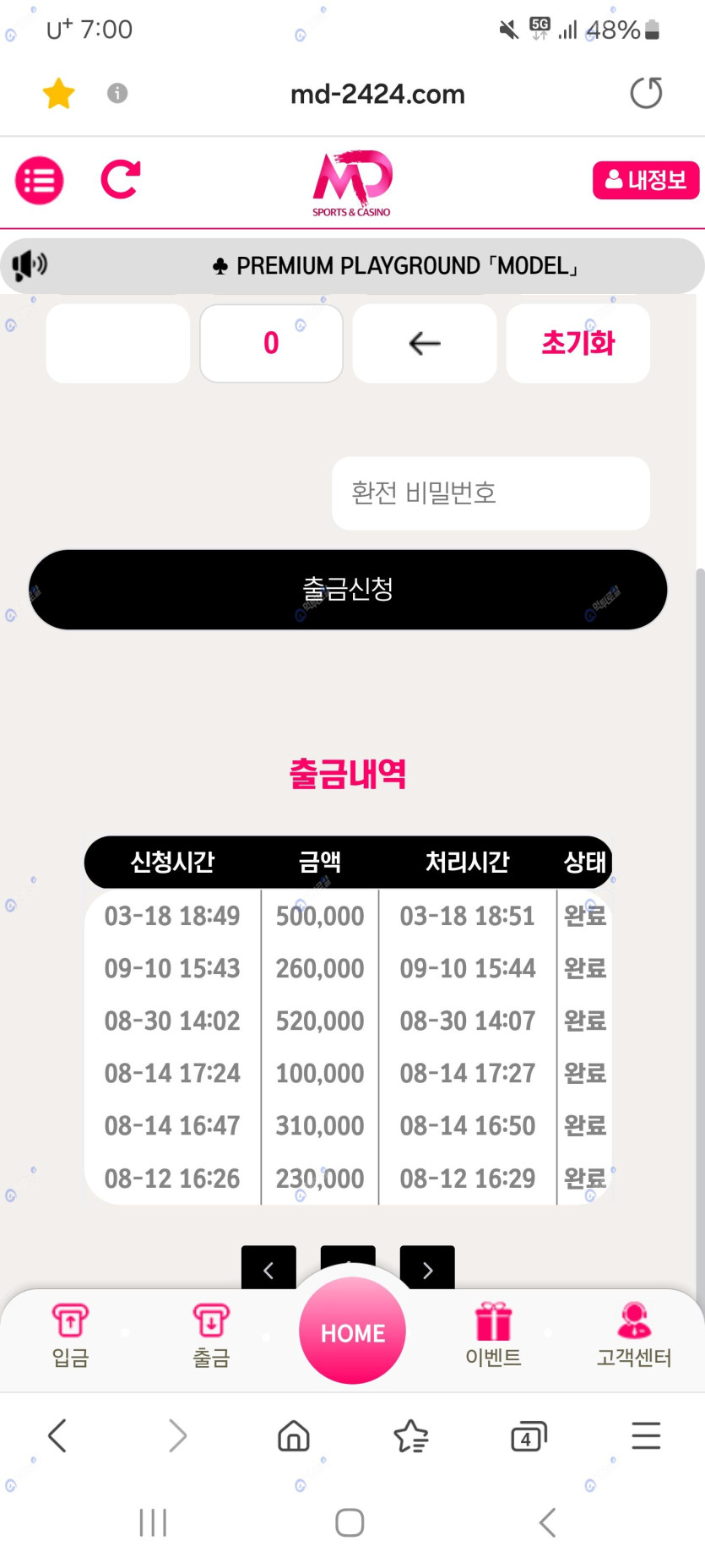
Task: Go to previous history page
Action: [268, 1269]
